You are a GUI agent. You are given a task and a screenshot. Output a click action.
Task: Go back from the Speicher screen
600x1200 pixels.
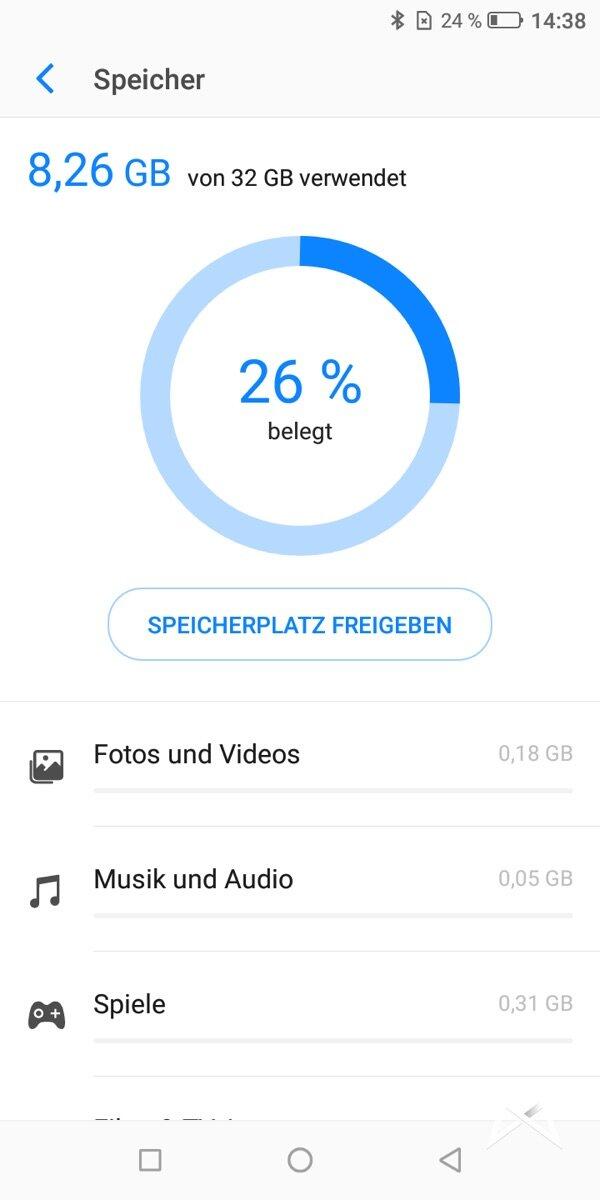[45, 79]
